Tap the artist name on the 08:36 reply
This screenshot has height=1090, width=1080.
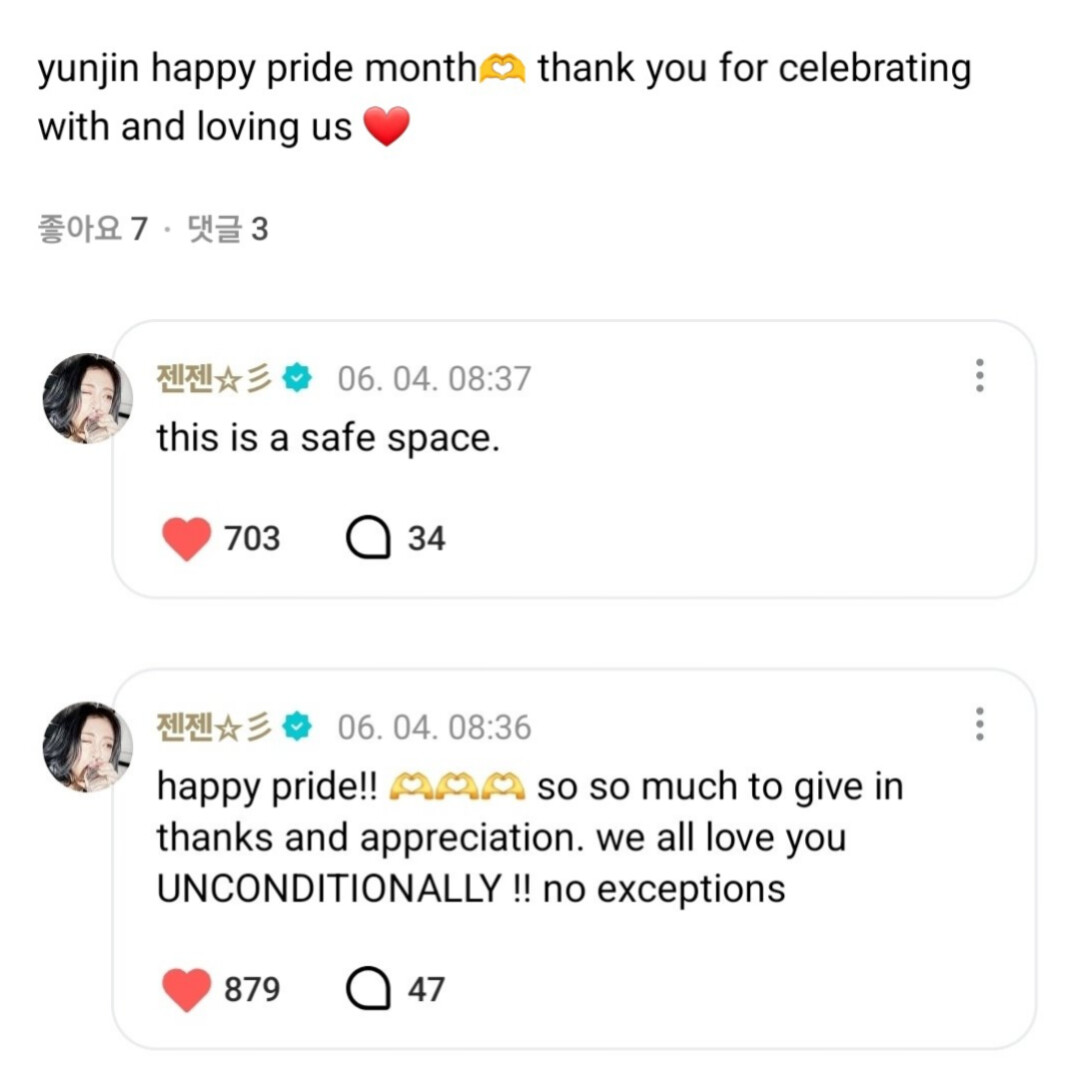215,727
